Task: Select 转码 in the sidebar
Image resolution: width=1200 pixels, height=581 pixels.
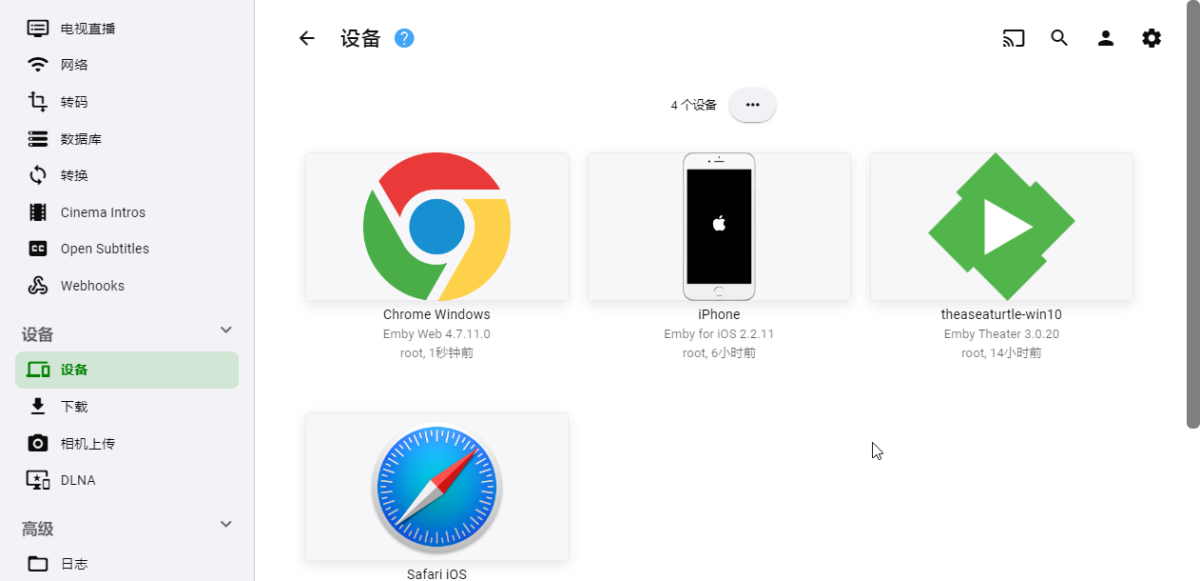Action: click(x=74, y=102)
